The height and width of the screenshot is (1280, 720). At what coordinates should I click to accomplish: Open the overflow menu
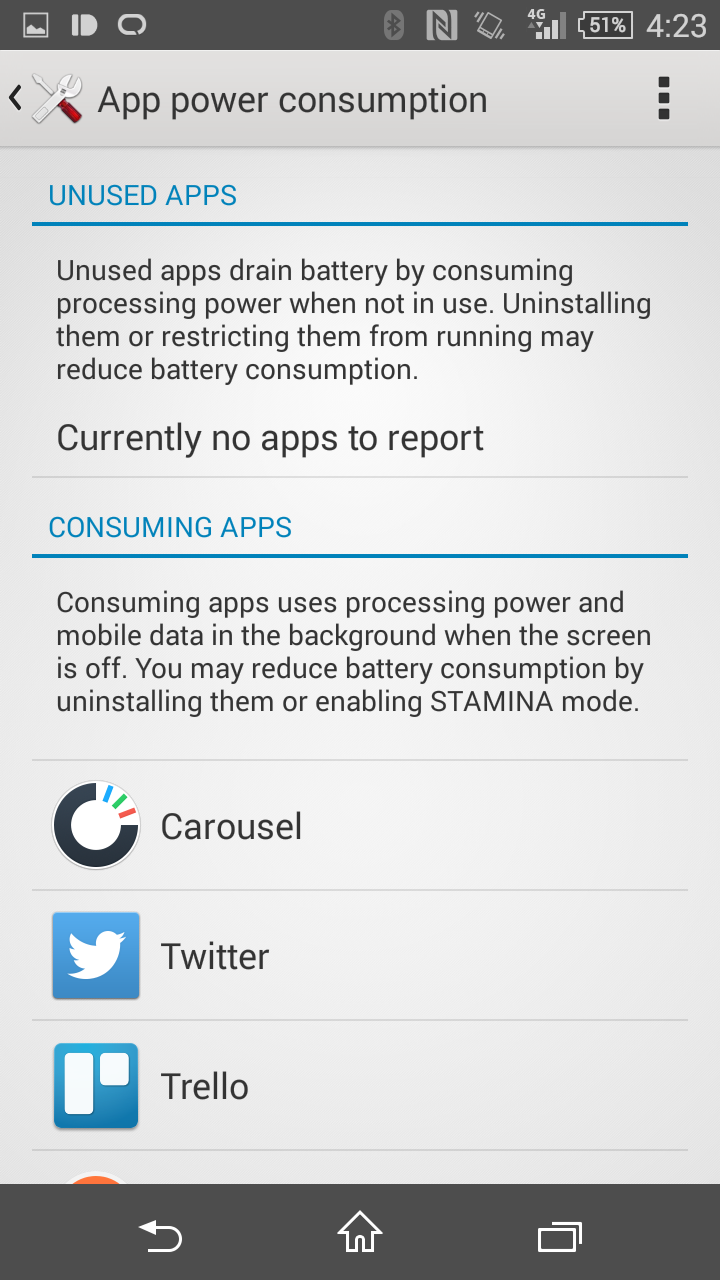coord(663,99)
